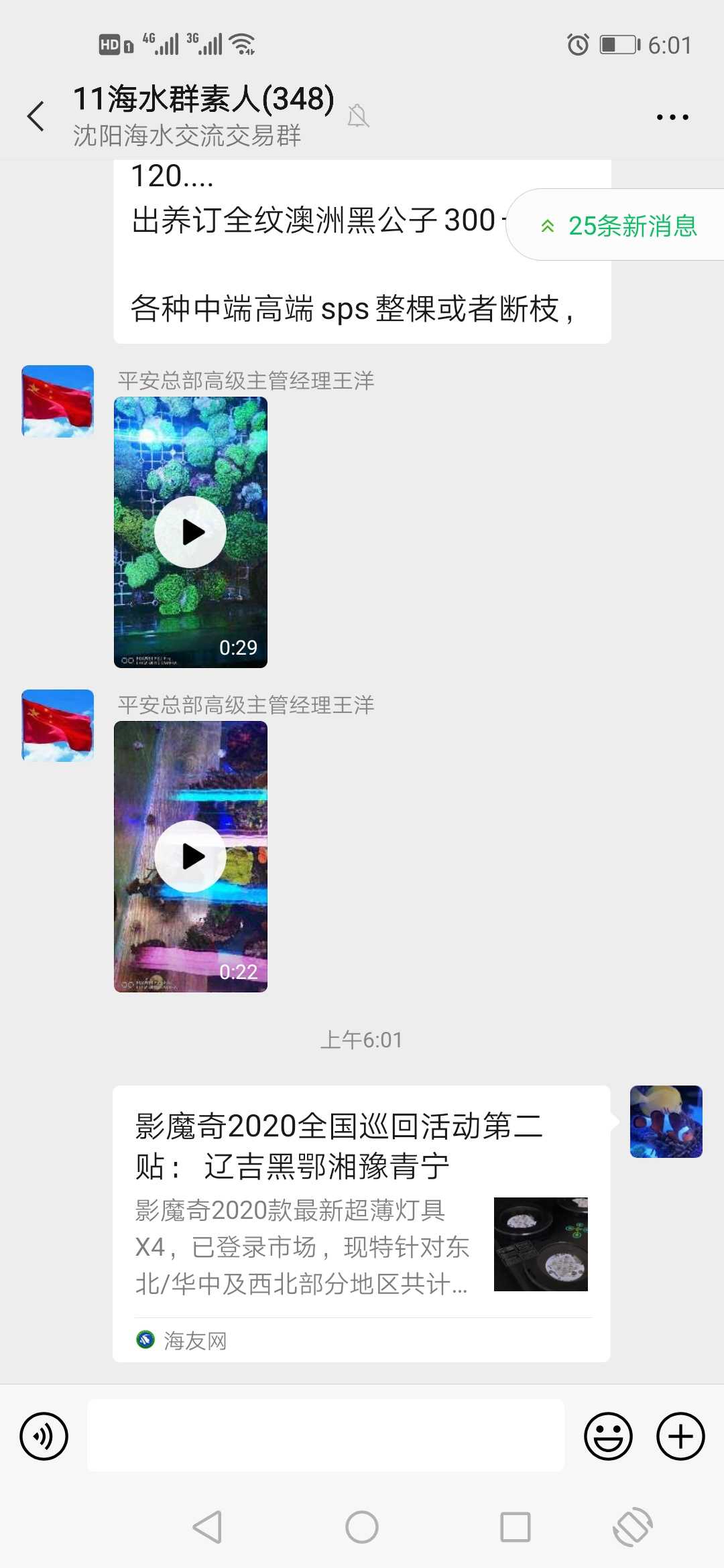The height and width of the screenshot is (1568, 724).
Task: Open the plus attachments menu
Action: [680, 1436]
